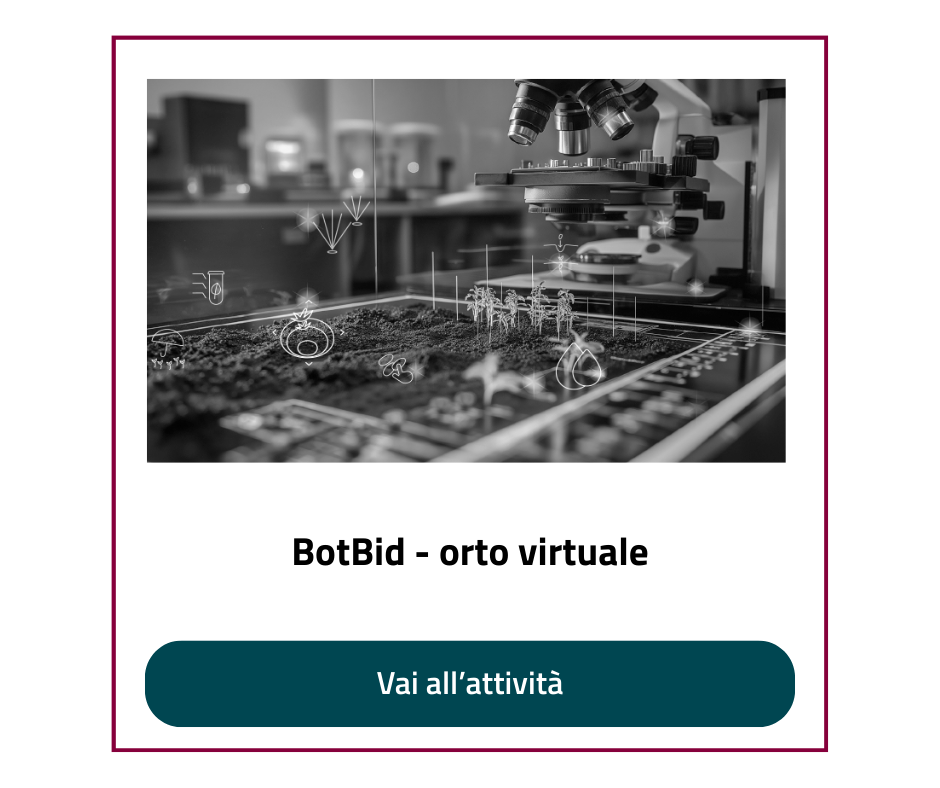Tap the Vai all'attività button
This screenshot has height=788, width=940.
(469, 684)
